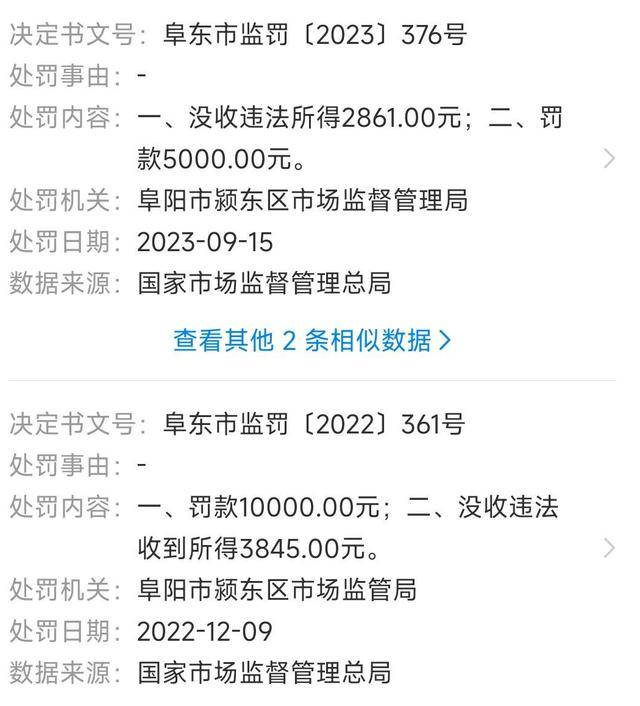This screenshot has width=640, height=706.
Task: Open penalty record 阜东市监罚〔2023〕376号
Action: coord(609,158)
